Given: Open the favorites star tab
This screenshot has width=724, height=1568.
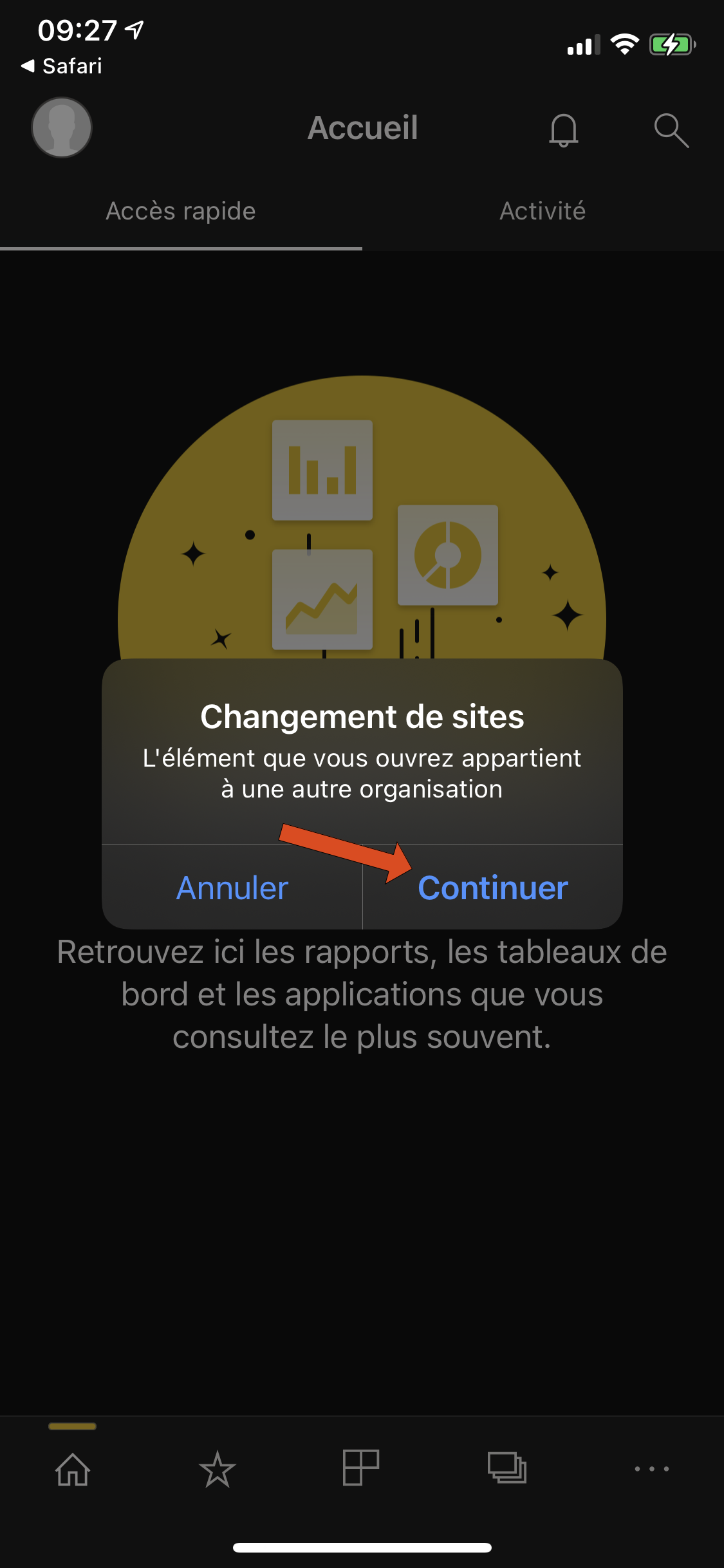Looking at the screenshot, I should (x=218, y=1469).
